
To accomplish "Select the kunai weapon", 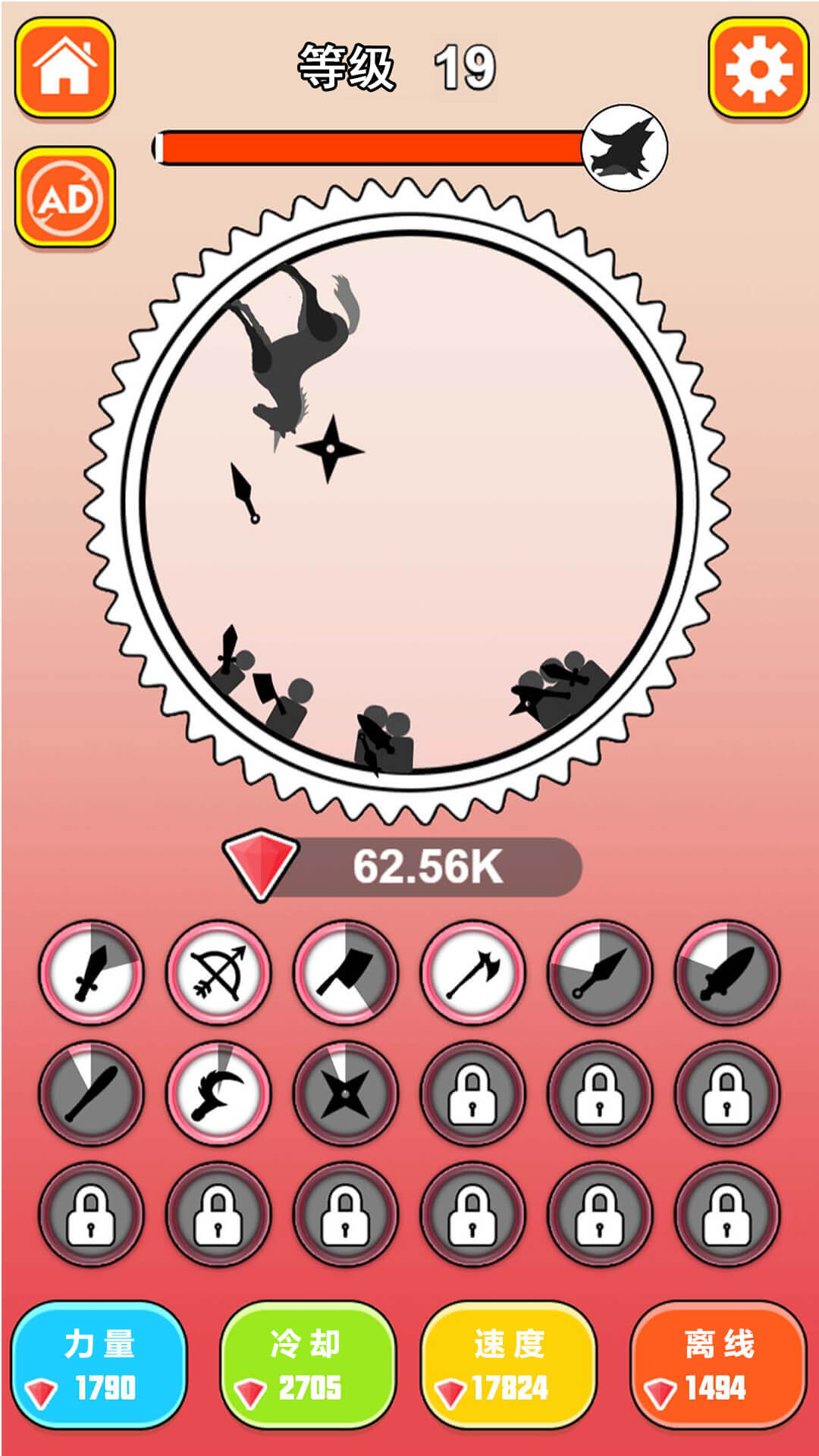I will click(600, 972).
